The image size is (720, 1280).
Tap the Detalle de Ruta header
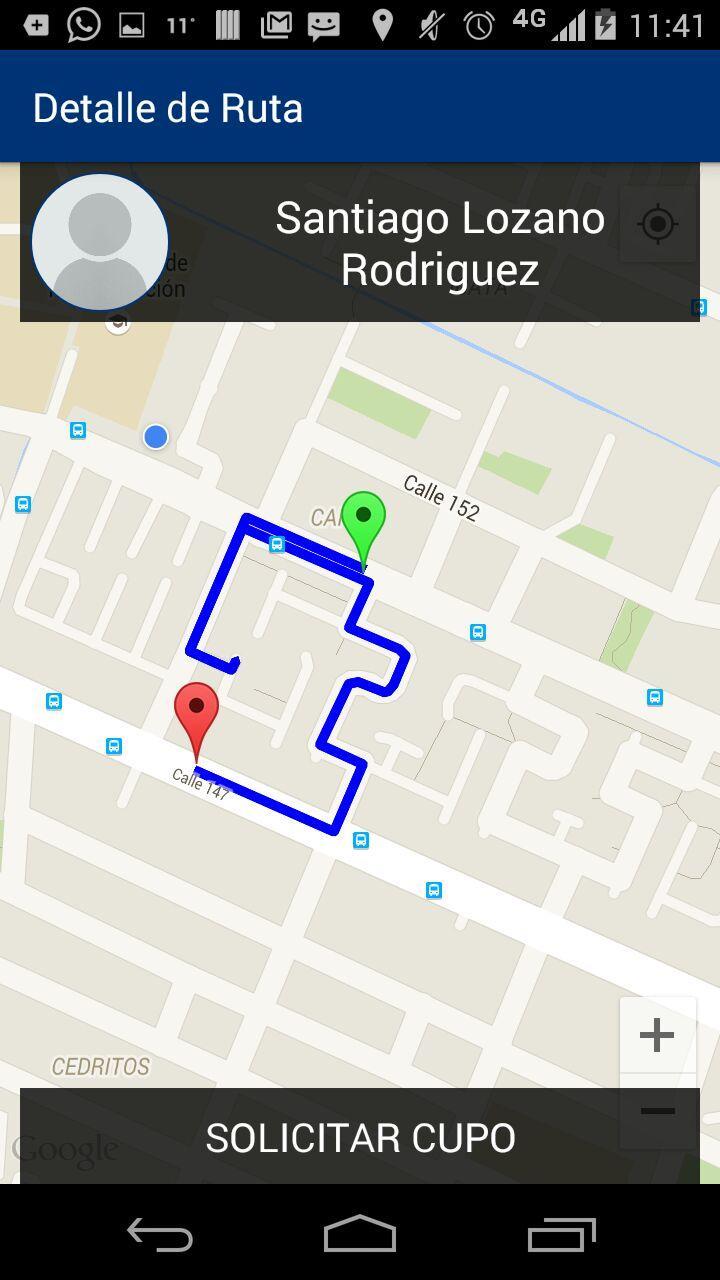point(168,106)
